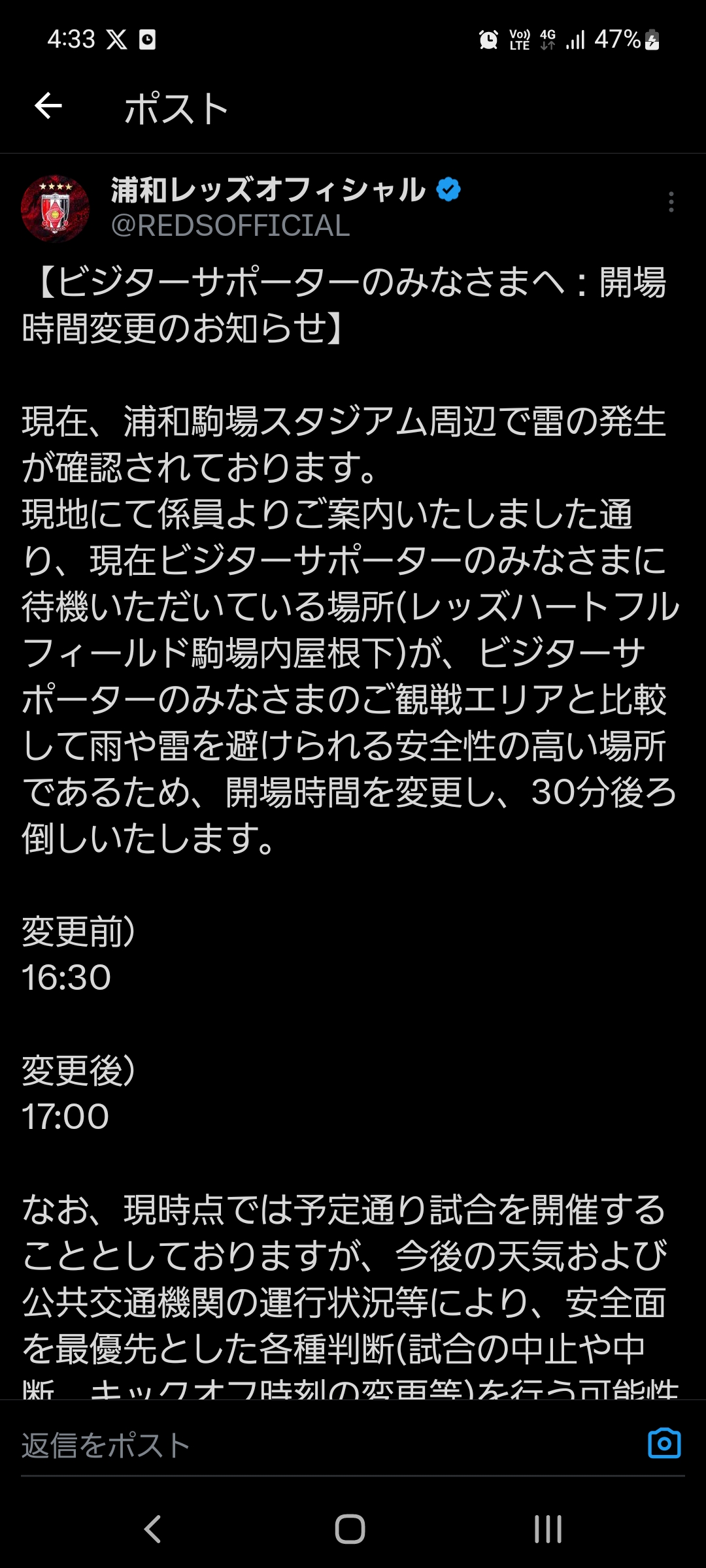Open the 浦和レッズオフィシャル profile picture
Viewport: 706px width, 1568px height.
55,208
